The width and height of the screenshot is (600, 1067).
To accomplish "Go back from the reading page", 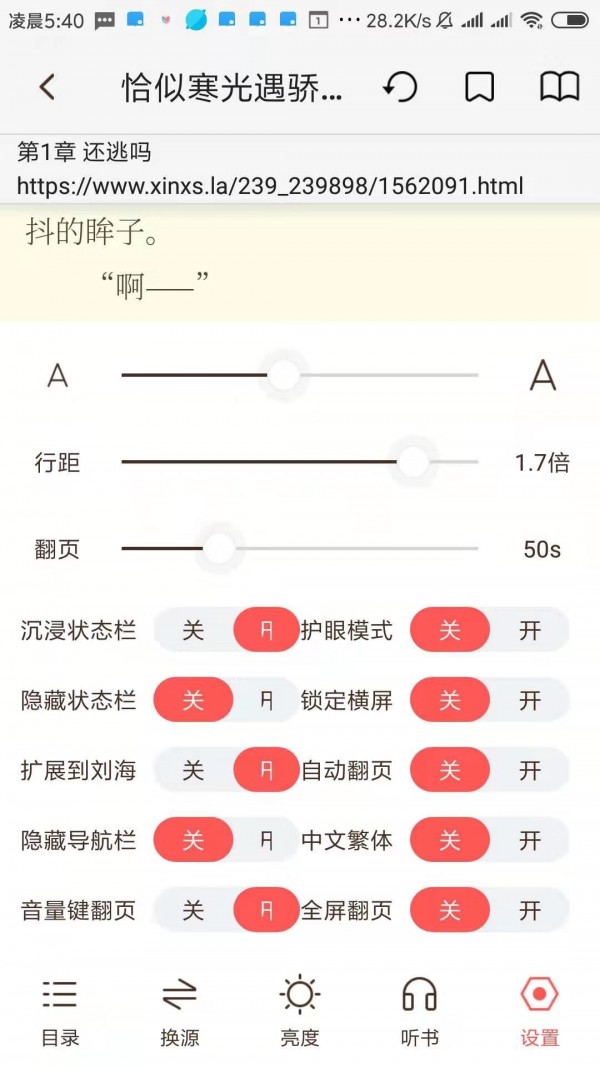I will (47, 87).
